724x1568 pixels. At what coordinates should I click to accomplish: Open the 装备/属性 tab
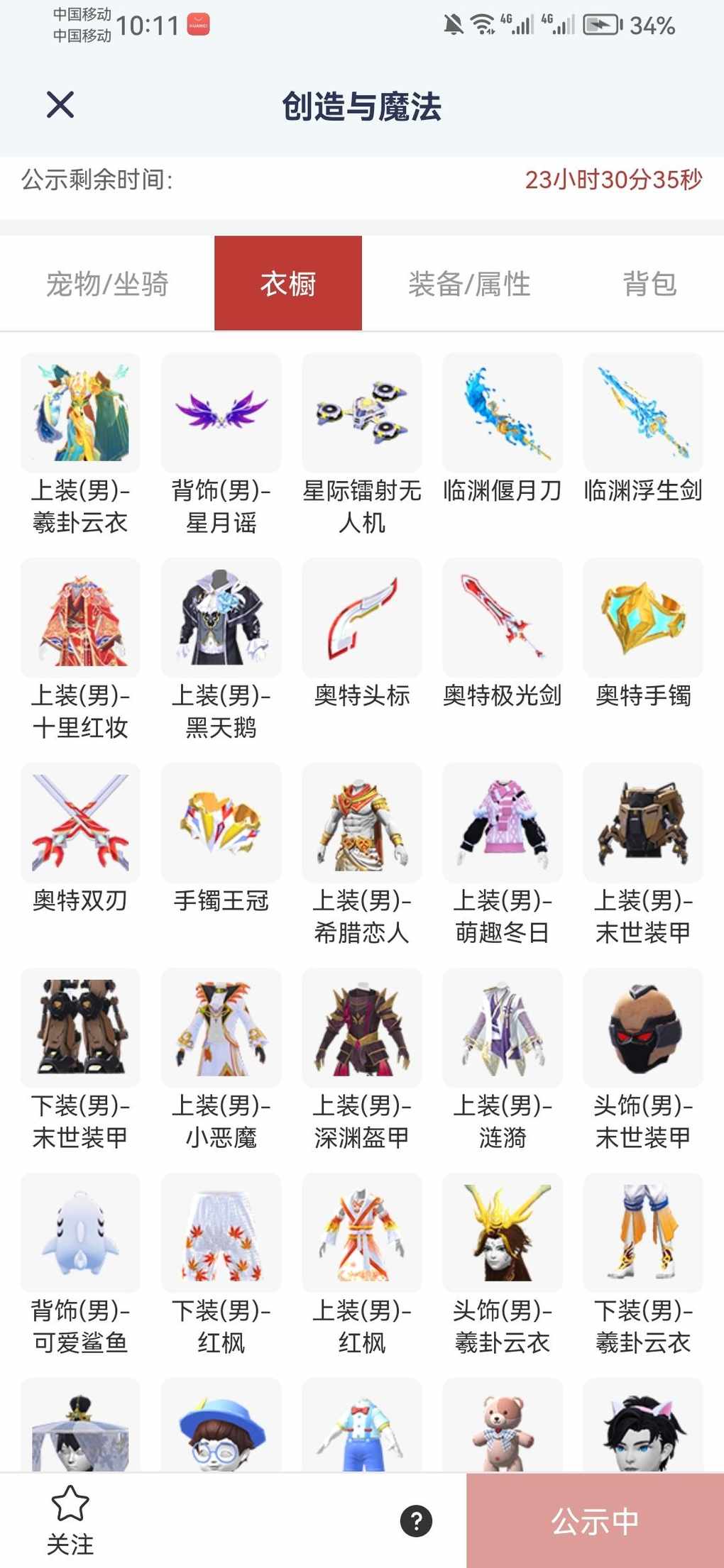[469, 284]
